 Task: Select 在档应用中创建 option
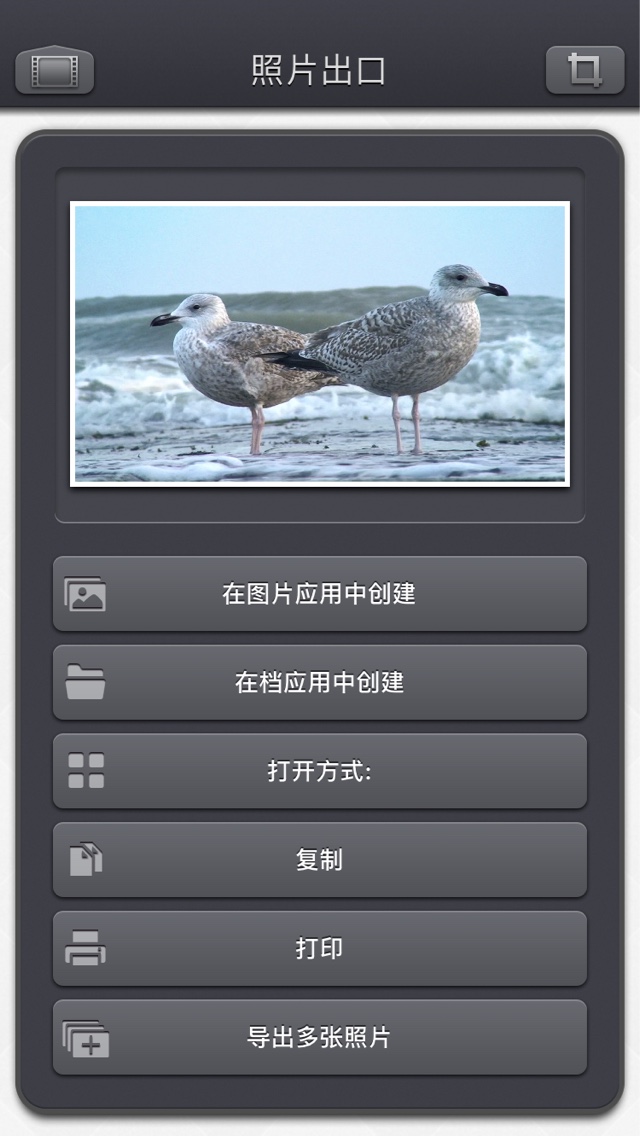(320, 682)
